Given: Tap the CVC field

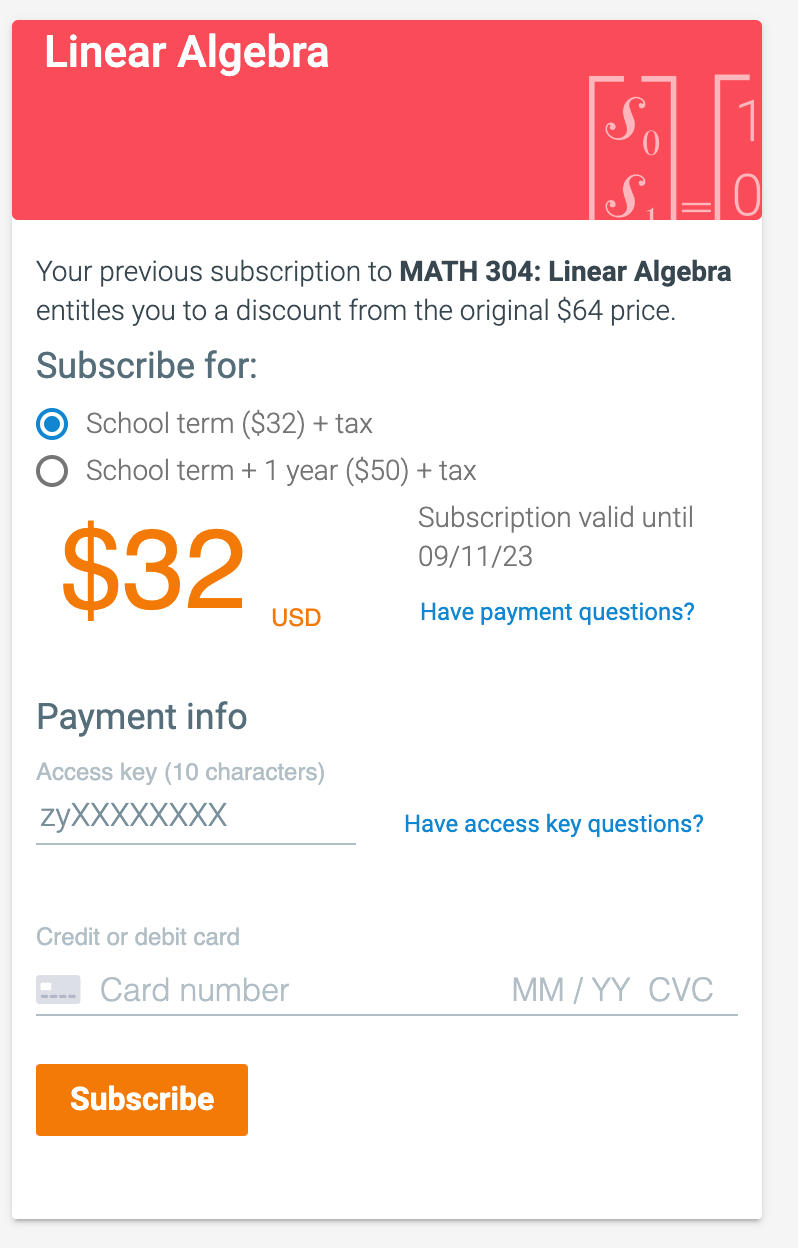Looking at the screenshot, I should 681,990.
